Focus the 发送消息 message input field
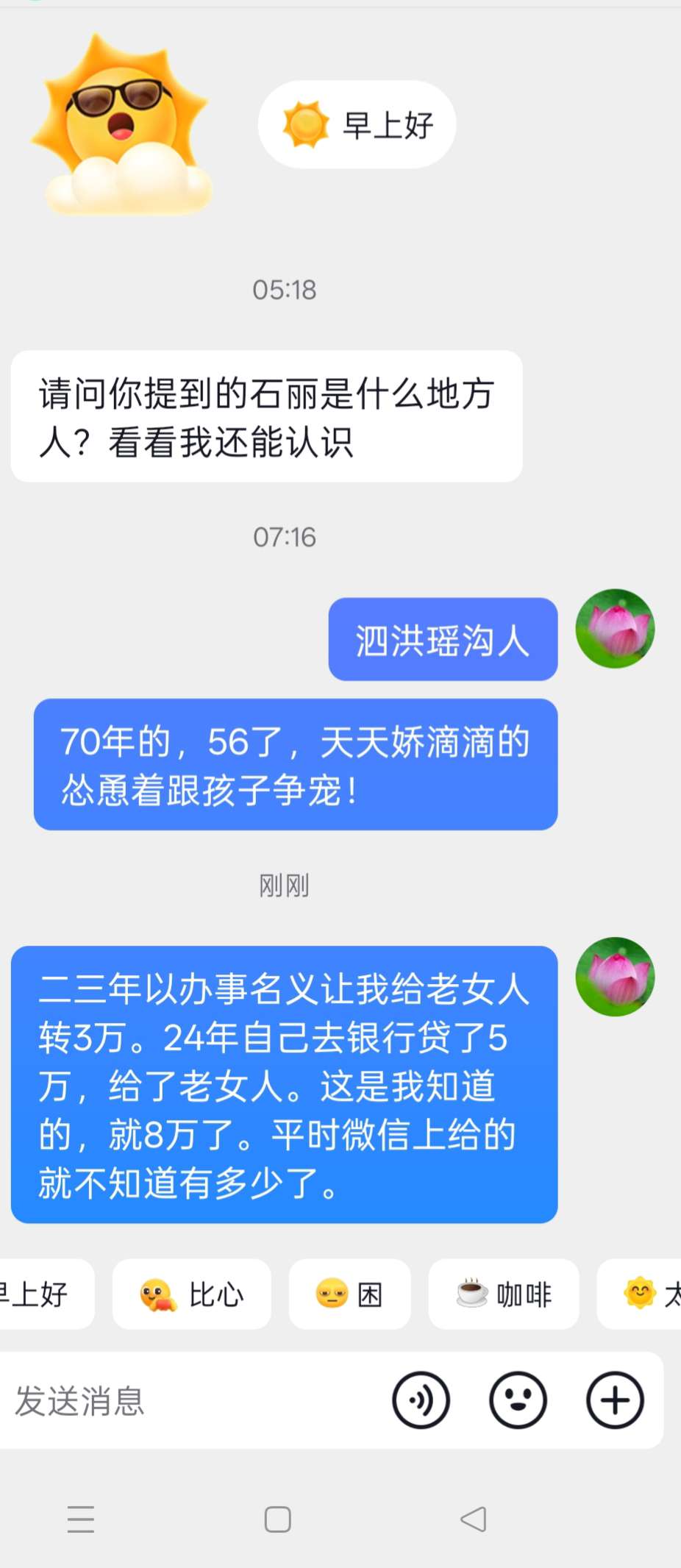Viewport: 681px width, 1568px height. 191,1400
